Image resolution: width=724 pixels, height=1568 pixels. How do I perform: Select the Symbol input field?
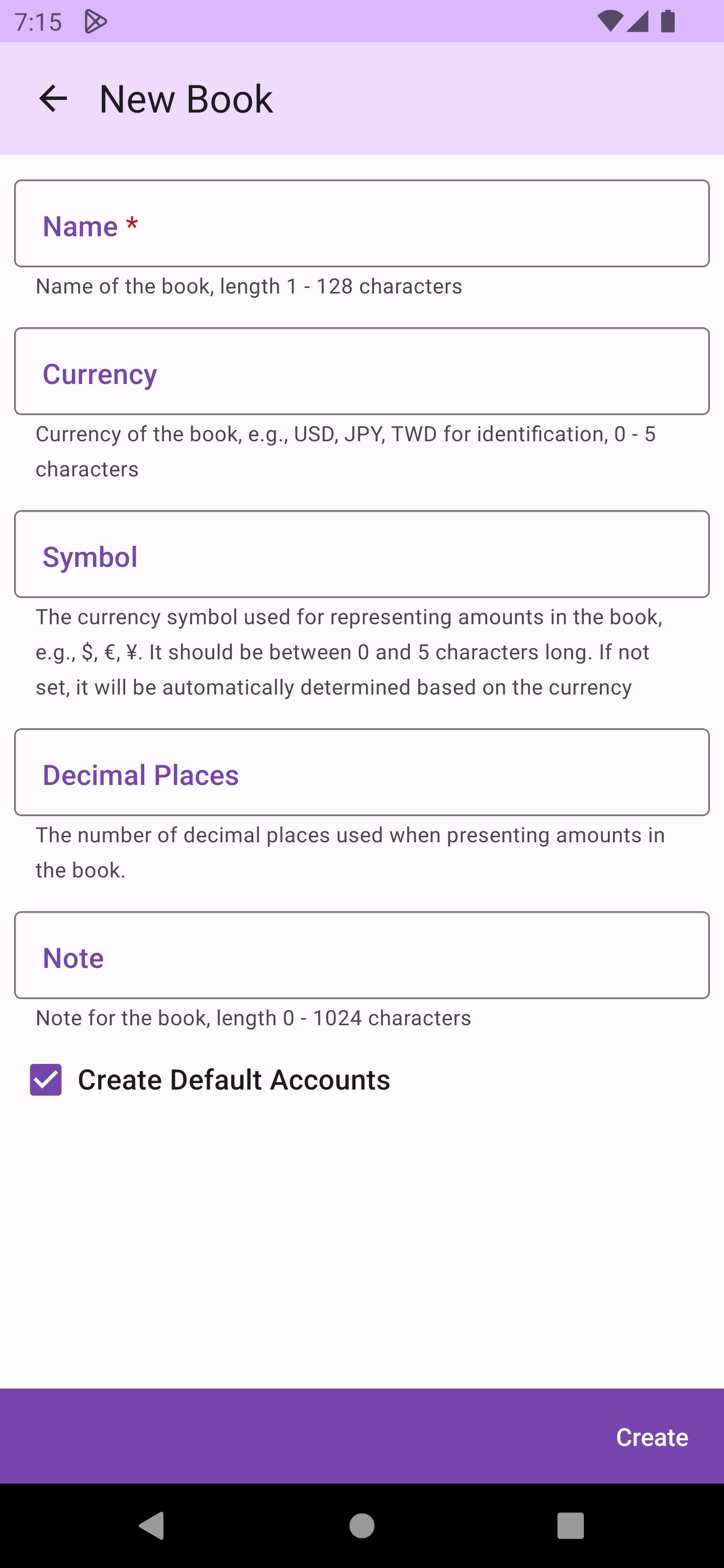click(x=361, y=554)
